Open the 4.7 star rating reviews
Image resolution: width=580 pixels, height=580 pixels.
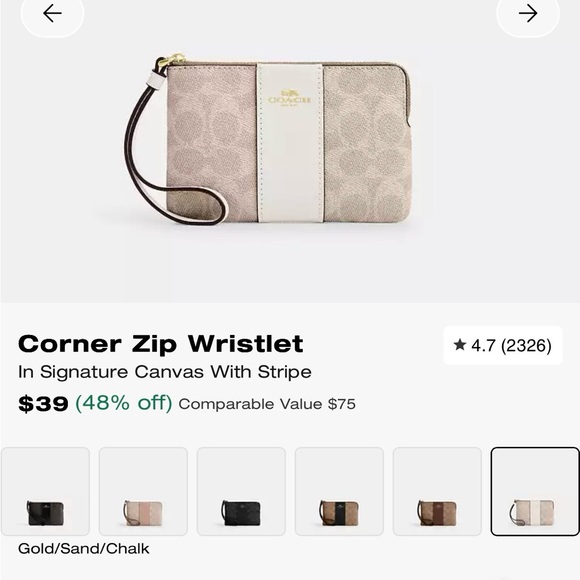503,345
